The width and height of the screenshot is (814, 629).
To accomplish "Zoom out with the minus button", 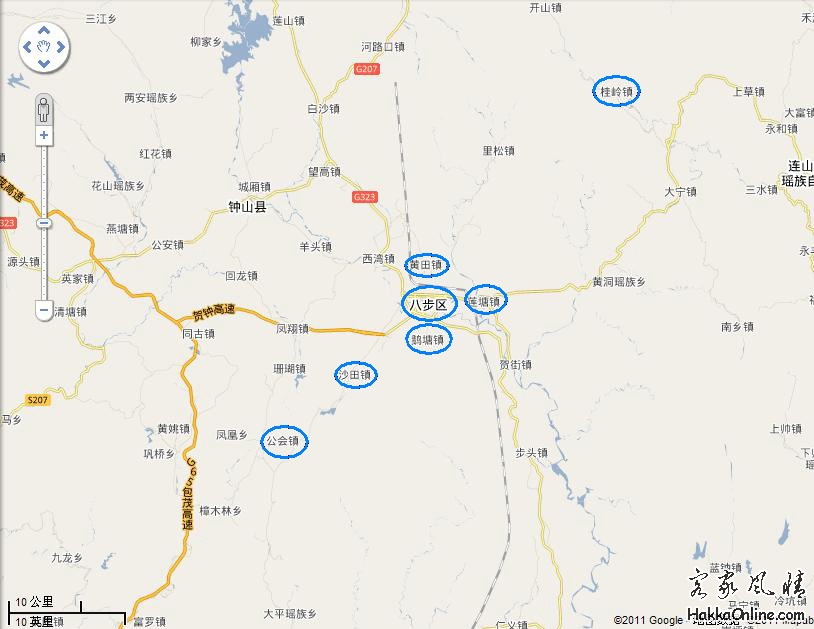I will click(x=44, y=310).
